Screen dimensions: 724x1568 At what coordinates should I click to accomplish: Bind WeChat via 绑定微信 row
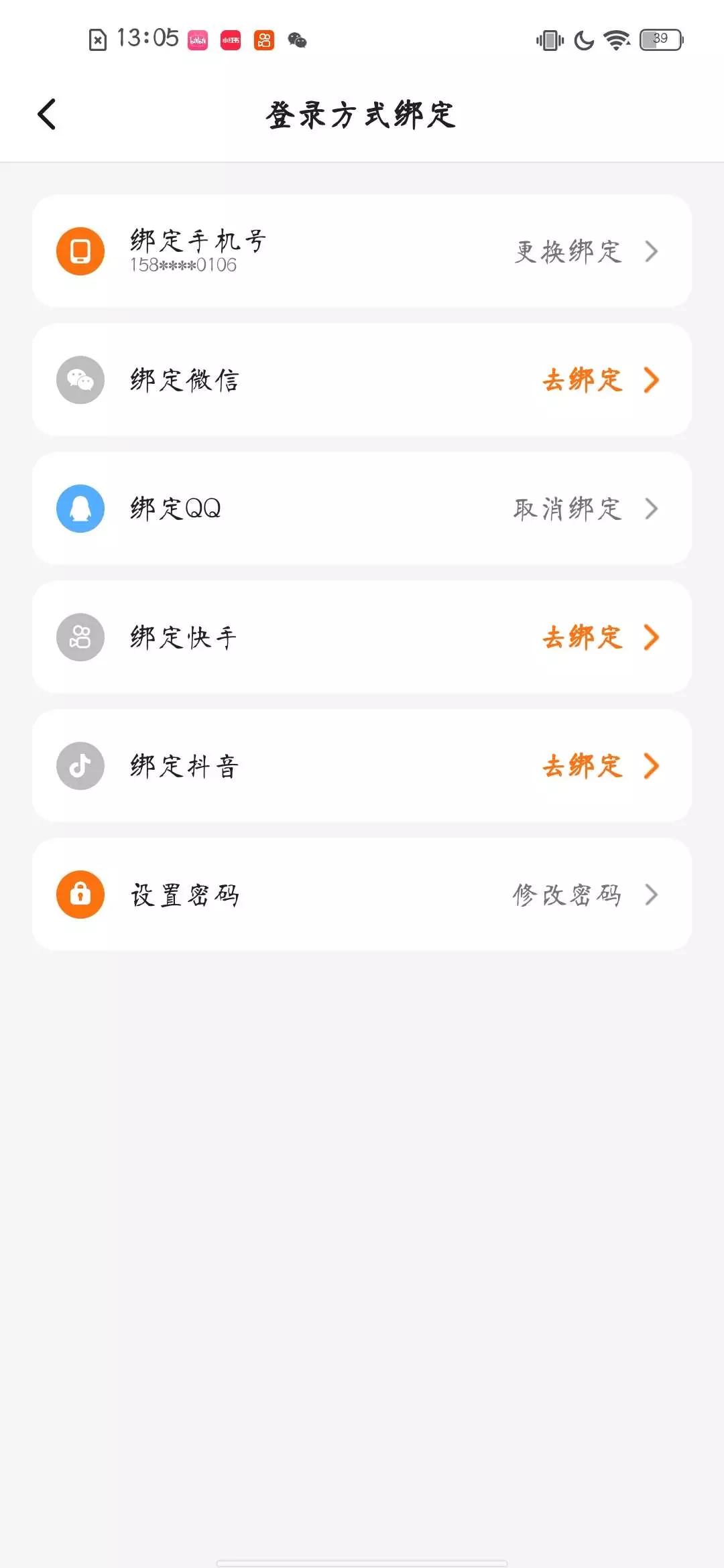pos(362,380)
